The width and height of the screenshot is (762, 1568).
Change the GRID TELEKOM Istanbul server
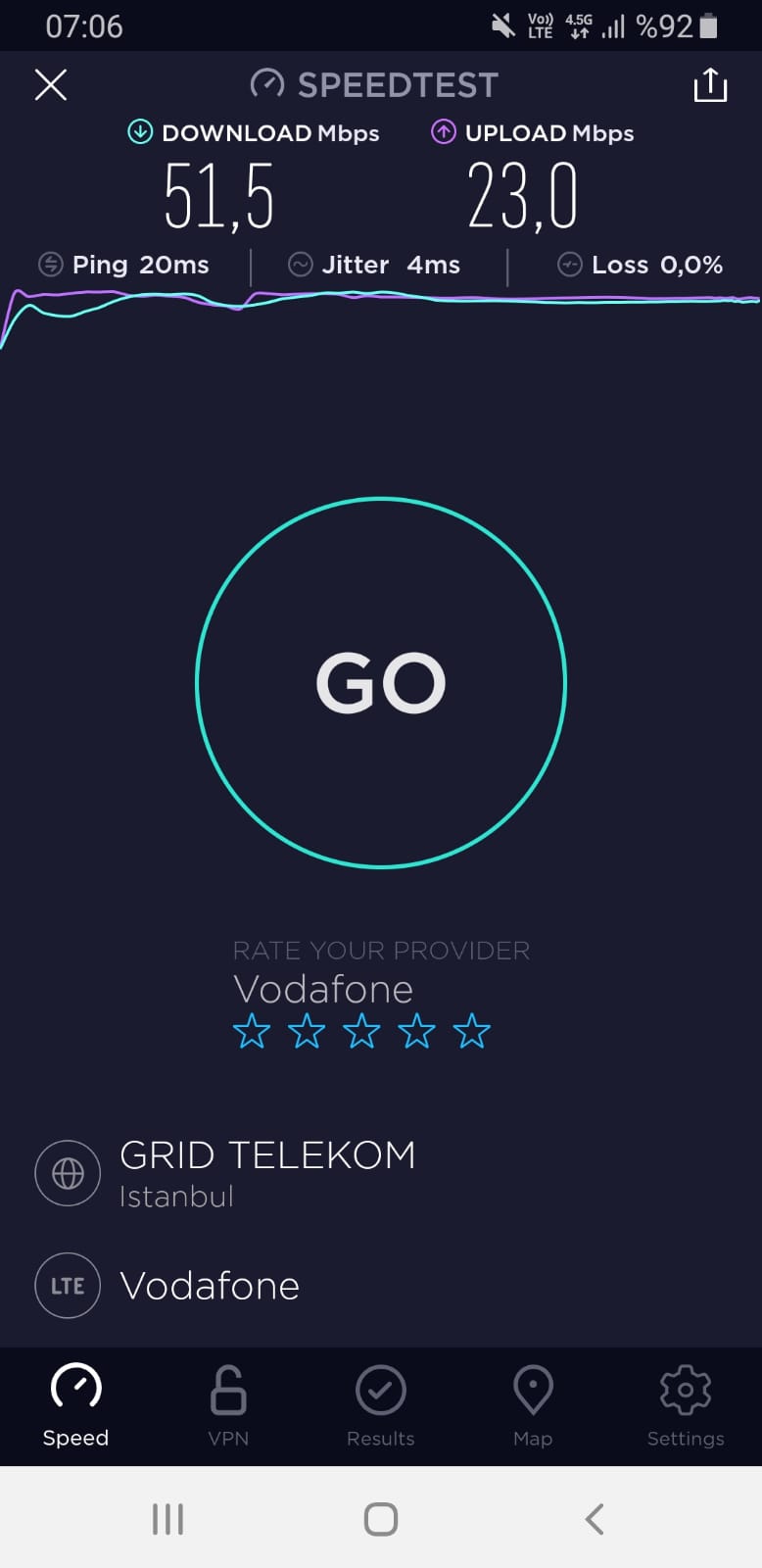(x=381, y=1173)
